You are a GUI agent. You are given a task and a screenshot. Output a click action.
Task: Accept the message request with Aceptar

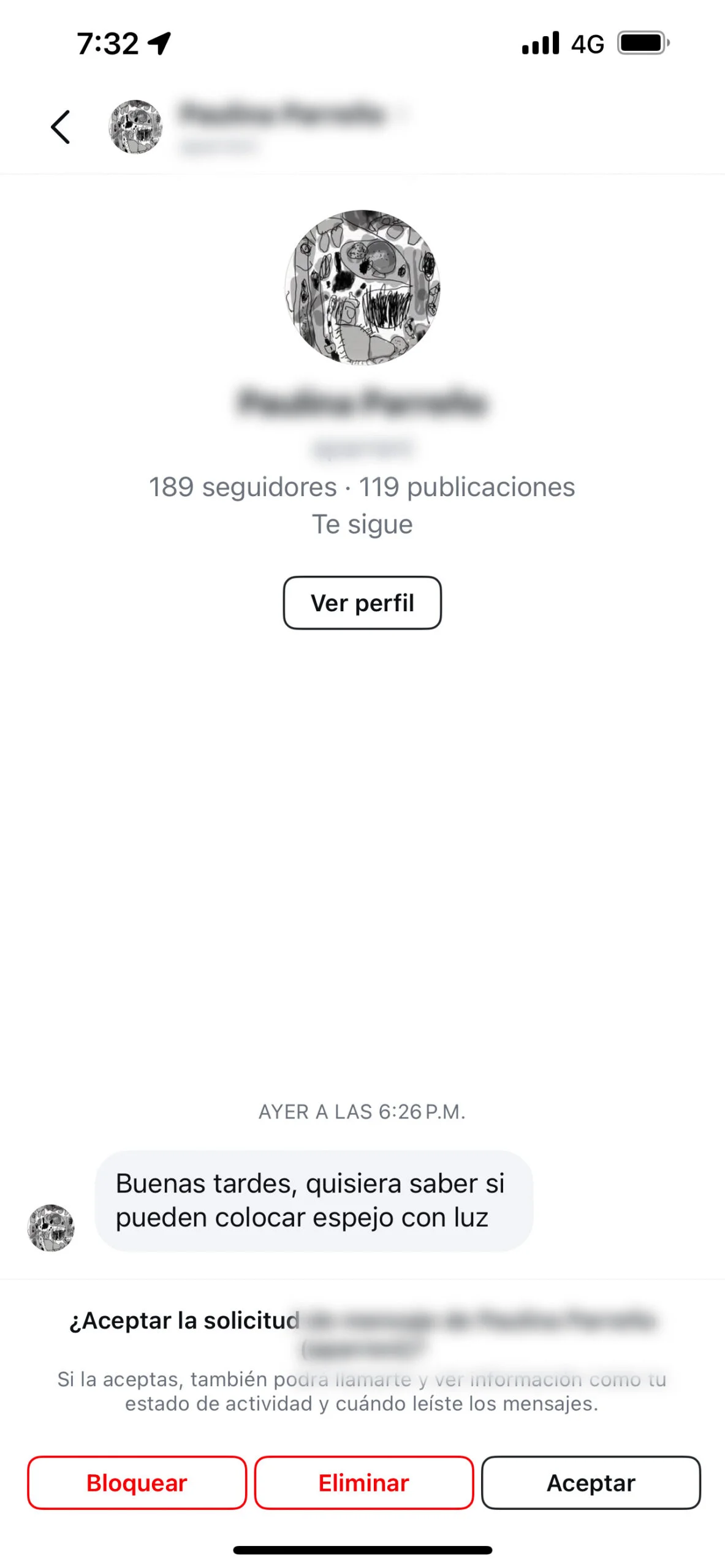tap(591, 1483)
